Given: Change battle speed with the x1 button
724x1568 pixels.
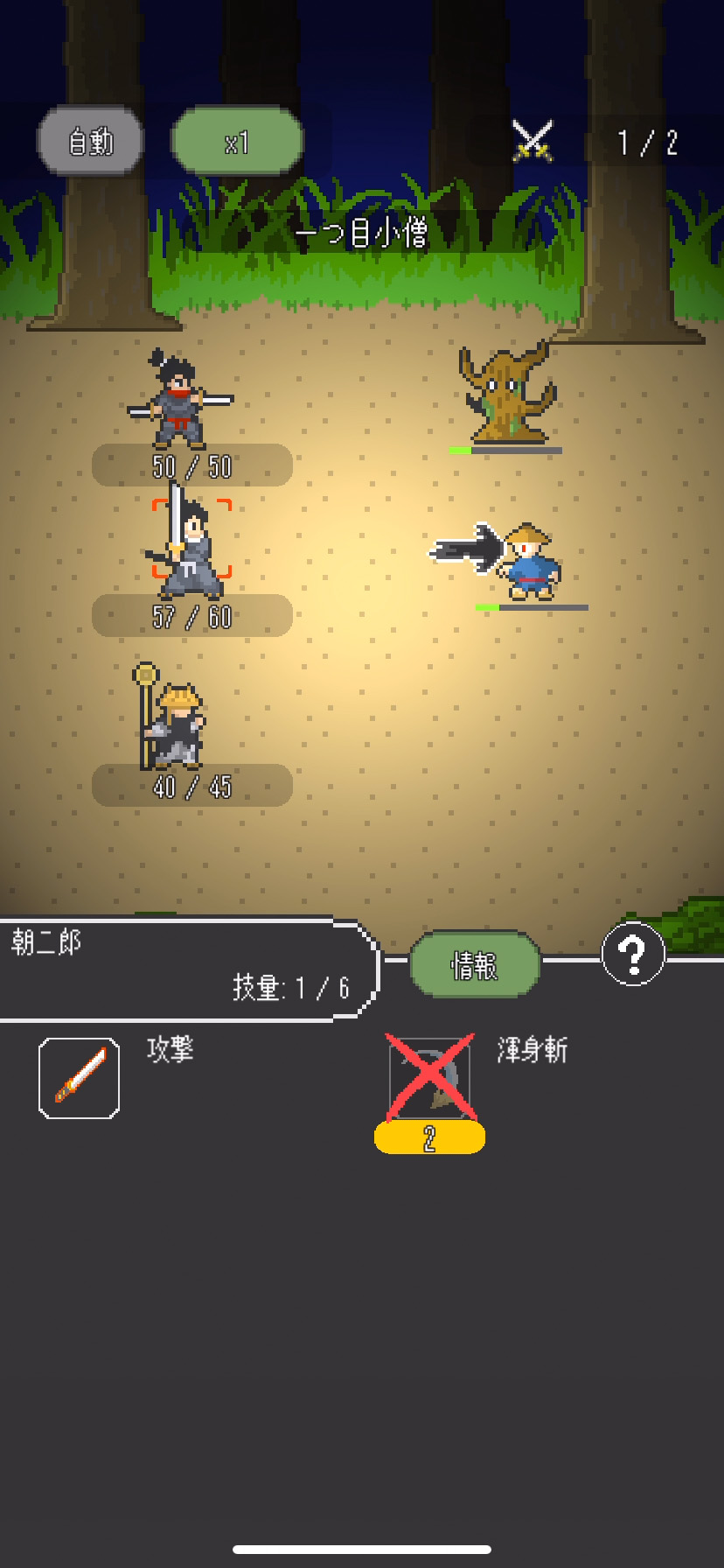Looking at the screenshot, I should tap(237, 142).
